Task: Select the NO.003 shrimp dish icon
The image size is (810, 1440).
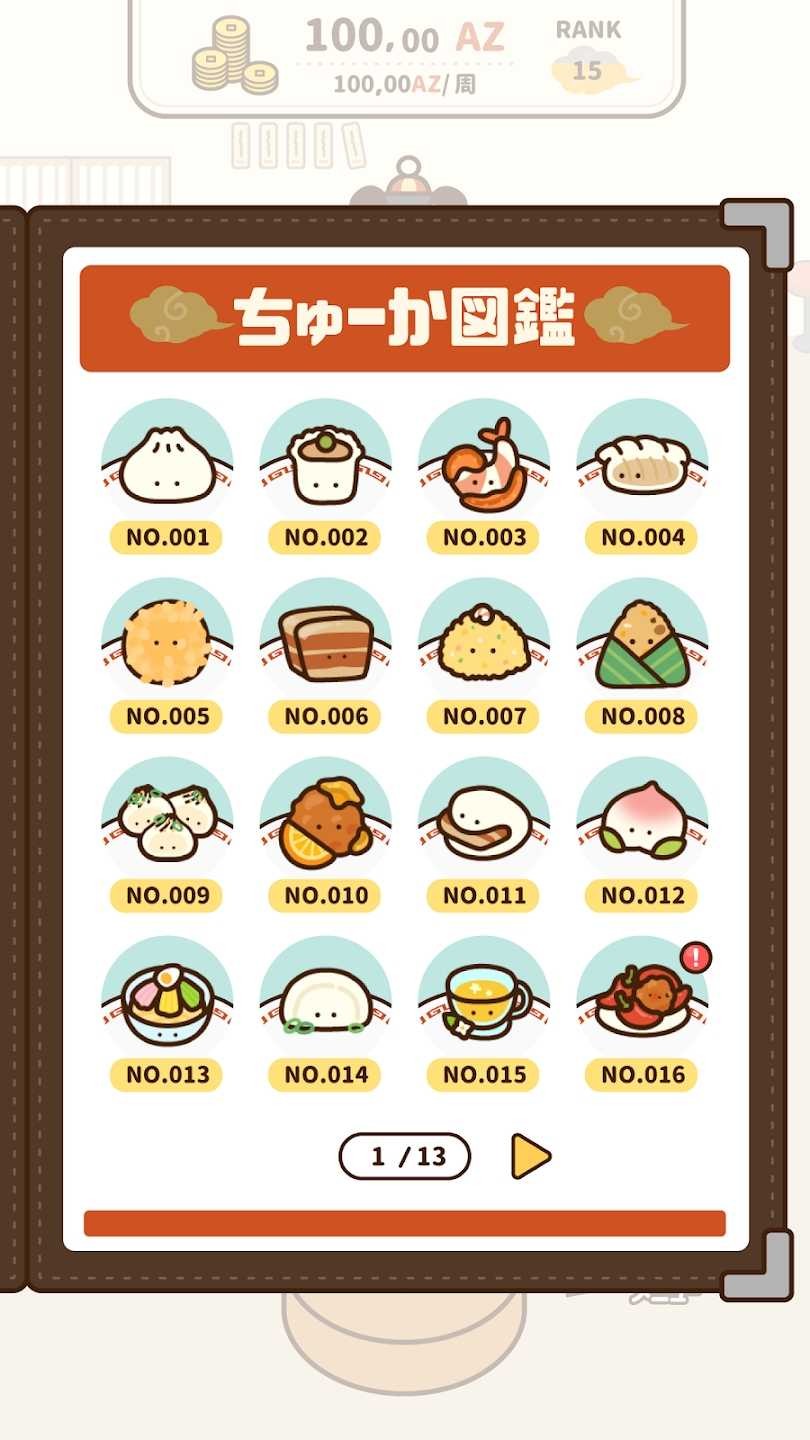Action: (483, 456)
